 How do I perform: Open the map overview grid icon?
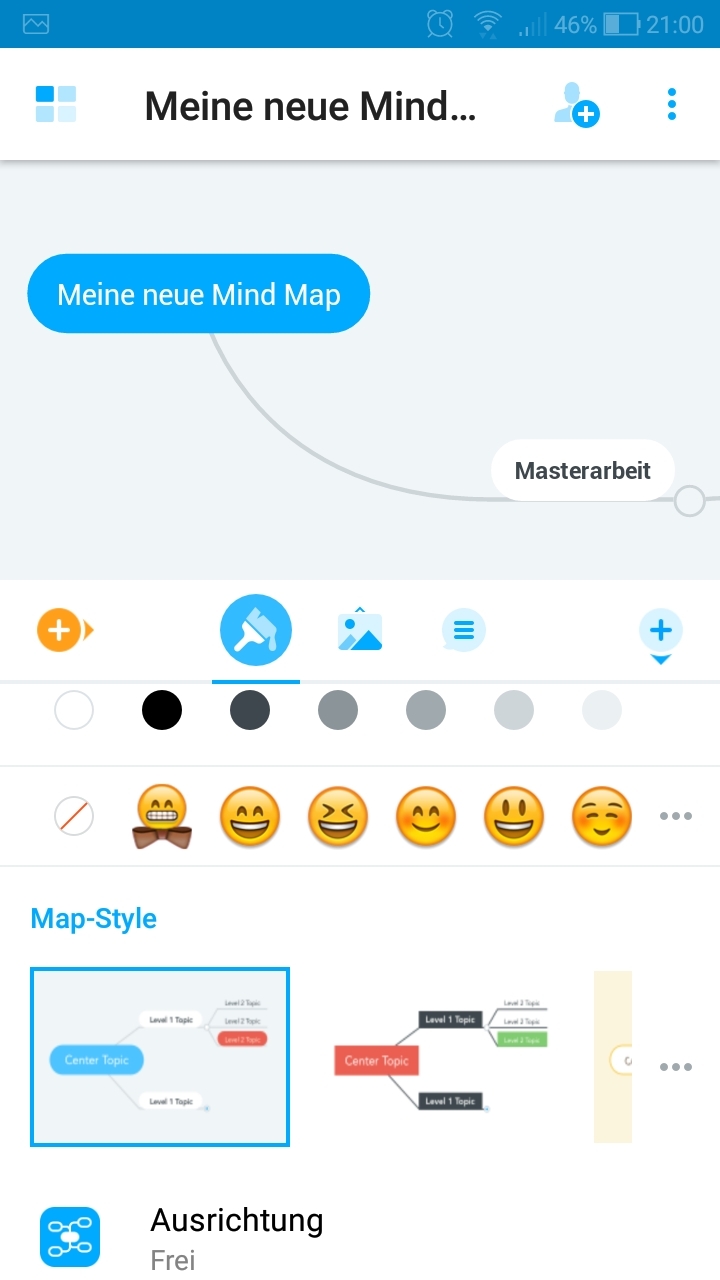(56, 104)
